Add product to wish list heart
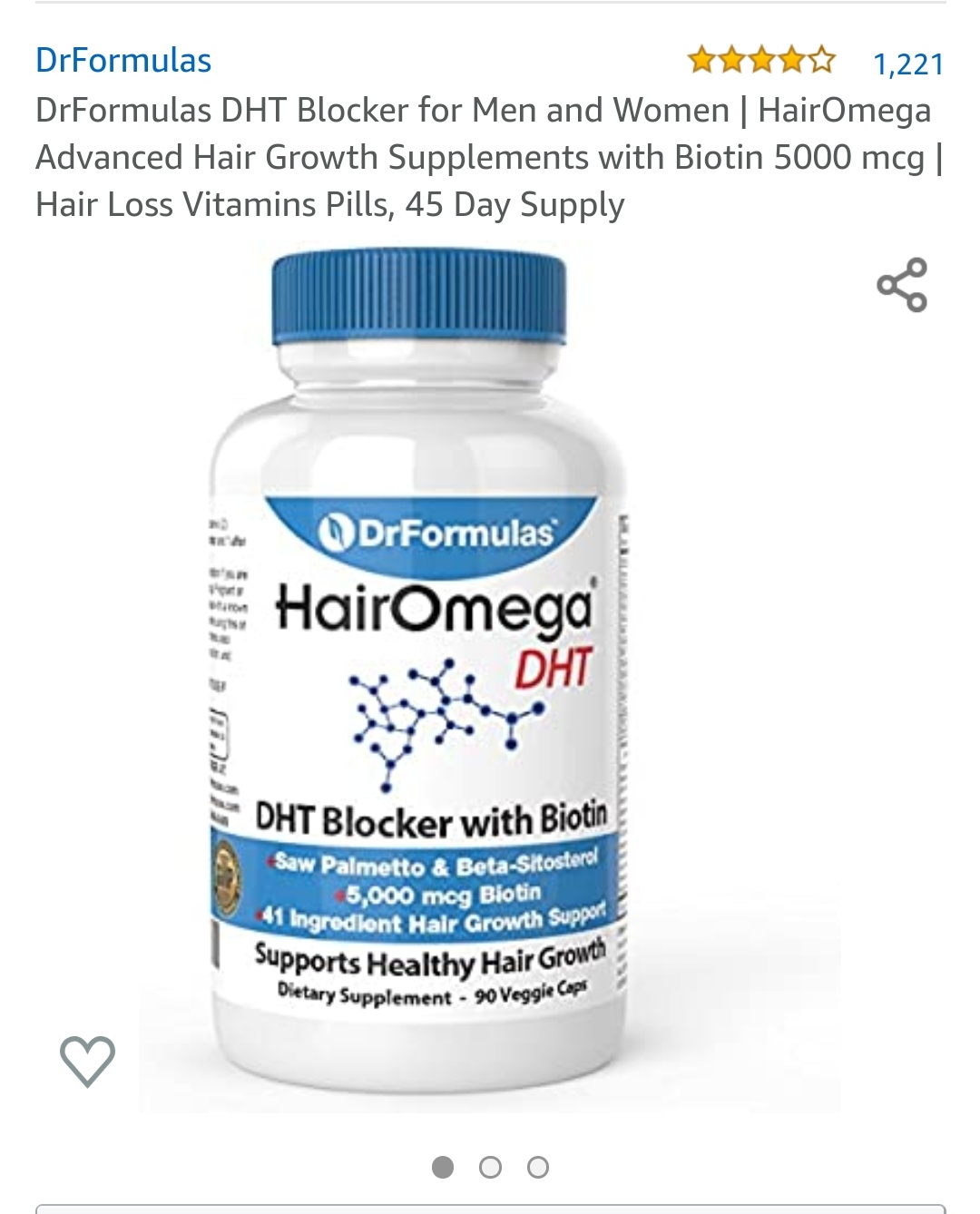980x1214 pixels. pos(87,1060)
